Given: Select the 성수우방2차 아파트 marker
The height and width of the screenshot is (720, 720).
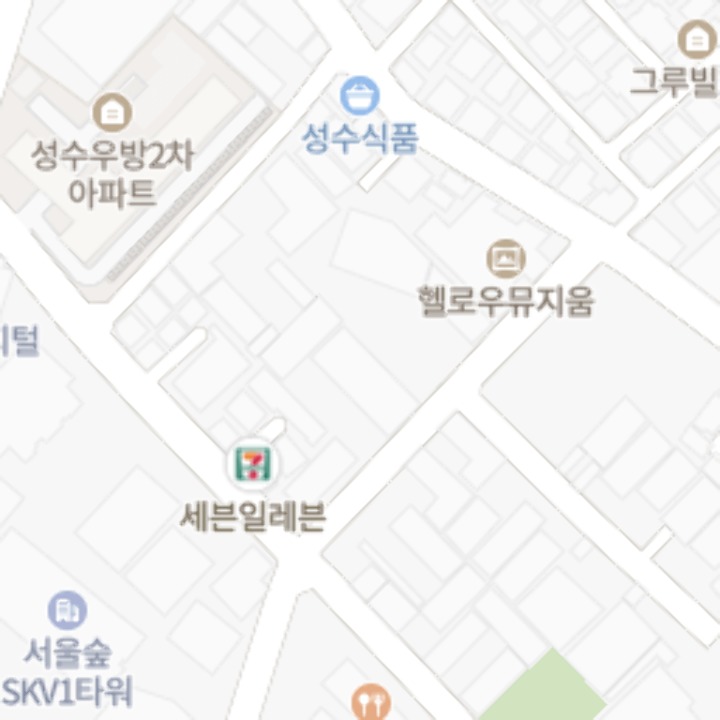Looking at the screenshot, I should point(111,111).
